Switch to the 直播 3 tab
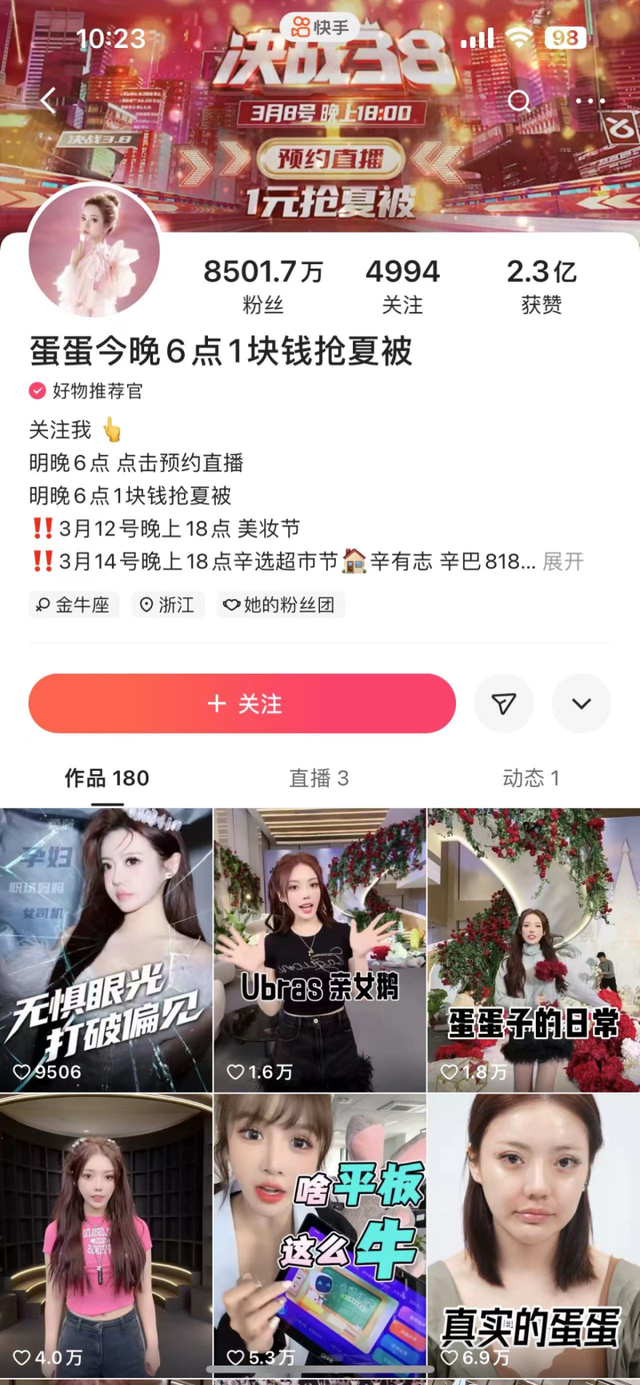This screenshot has height=1385, width=640. pyautogui.click(x=319, y=778)
